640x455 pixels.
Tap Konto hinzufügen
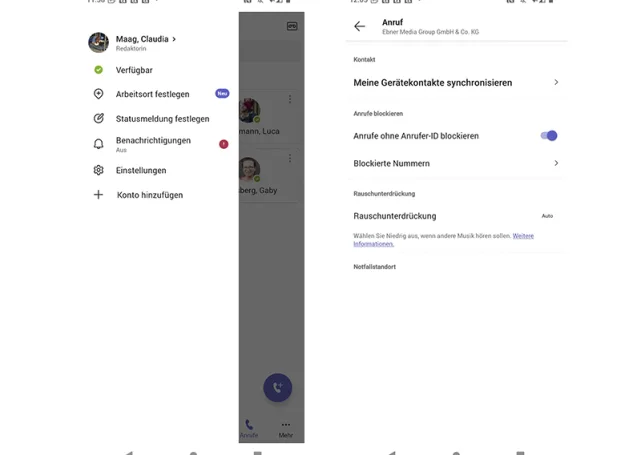click(149, 195)
